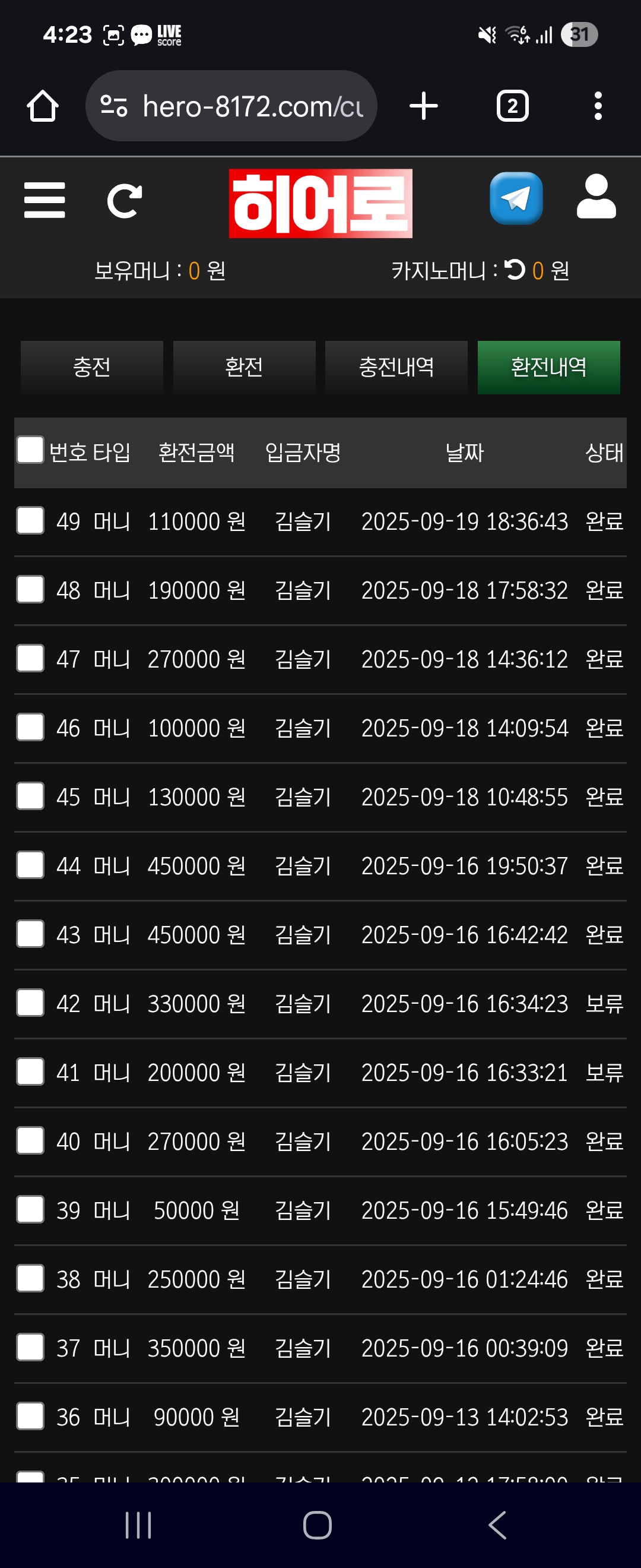Mark the checkbox for entry 42

[x=30, y=1003]
